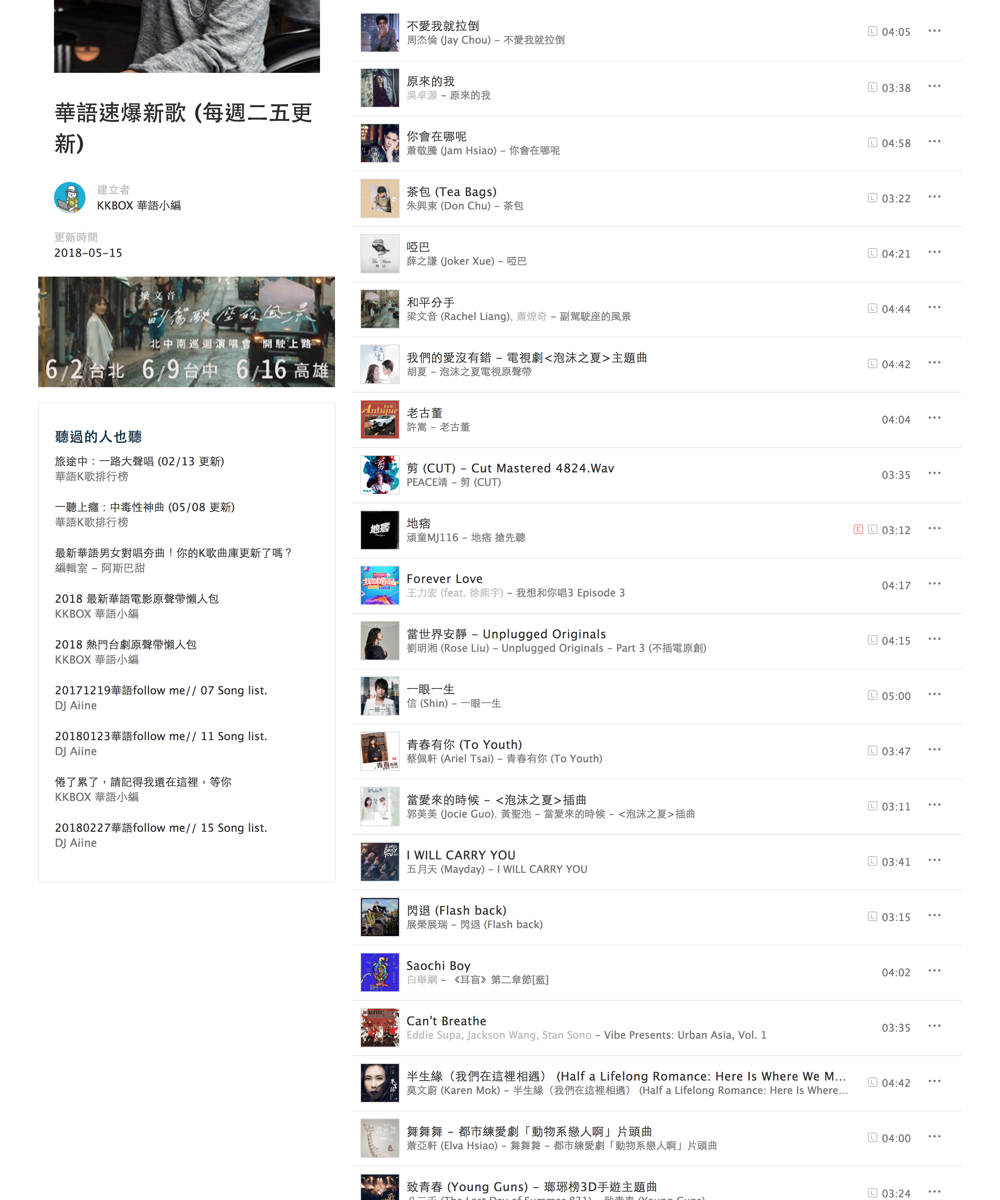Open more options for 老古董
This screenshot has height=1200, width=1000.
[934, 418]
